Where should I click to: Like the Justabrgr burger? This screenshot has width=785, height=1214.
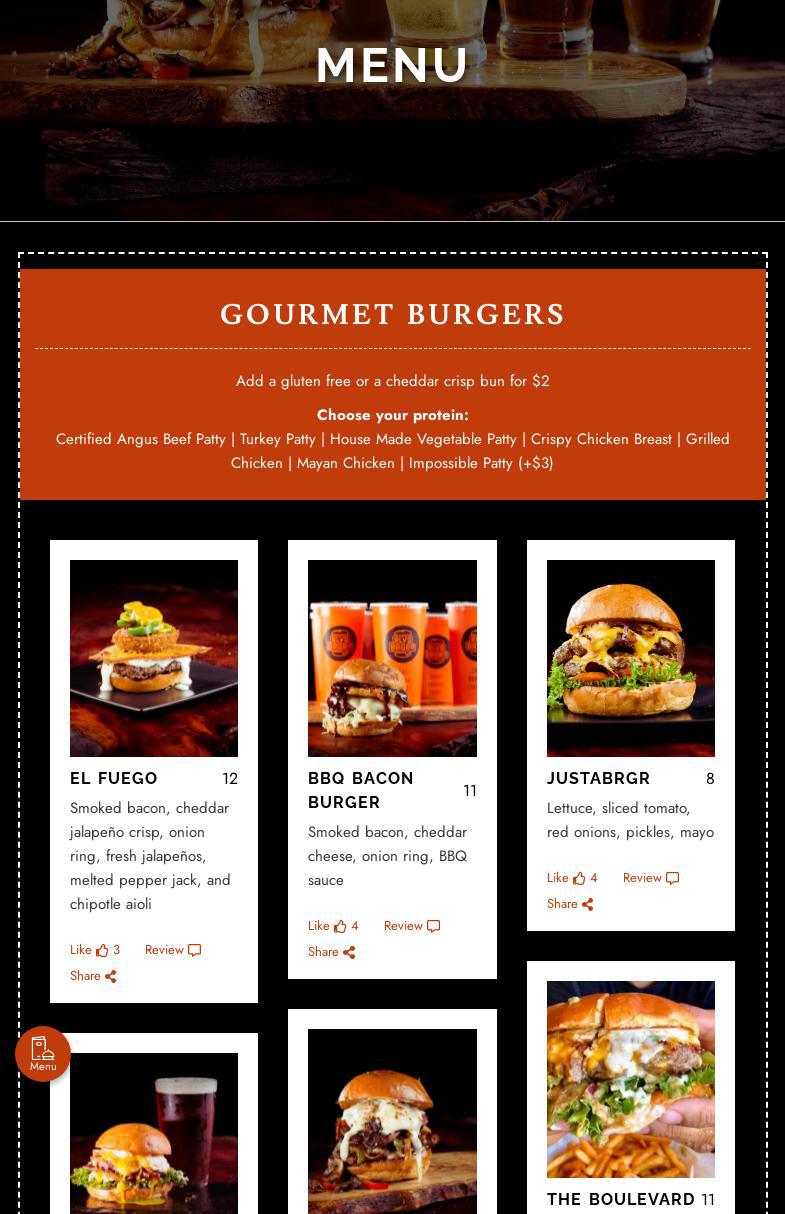(x=572, y=878)
